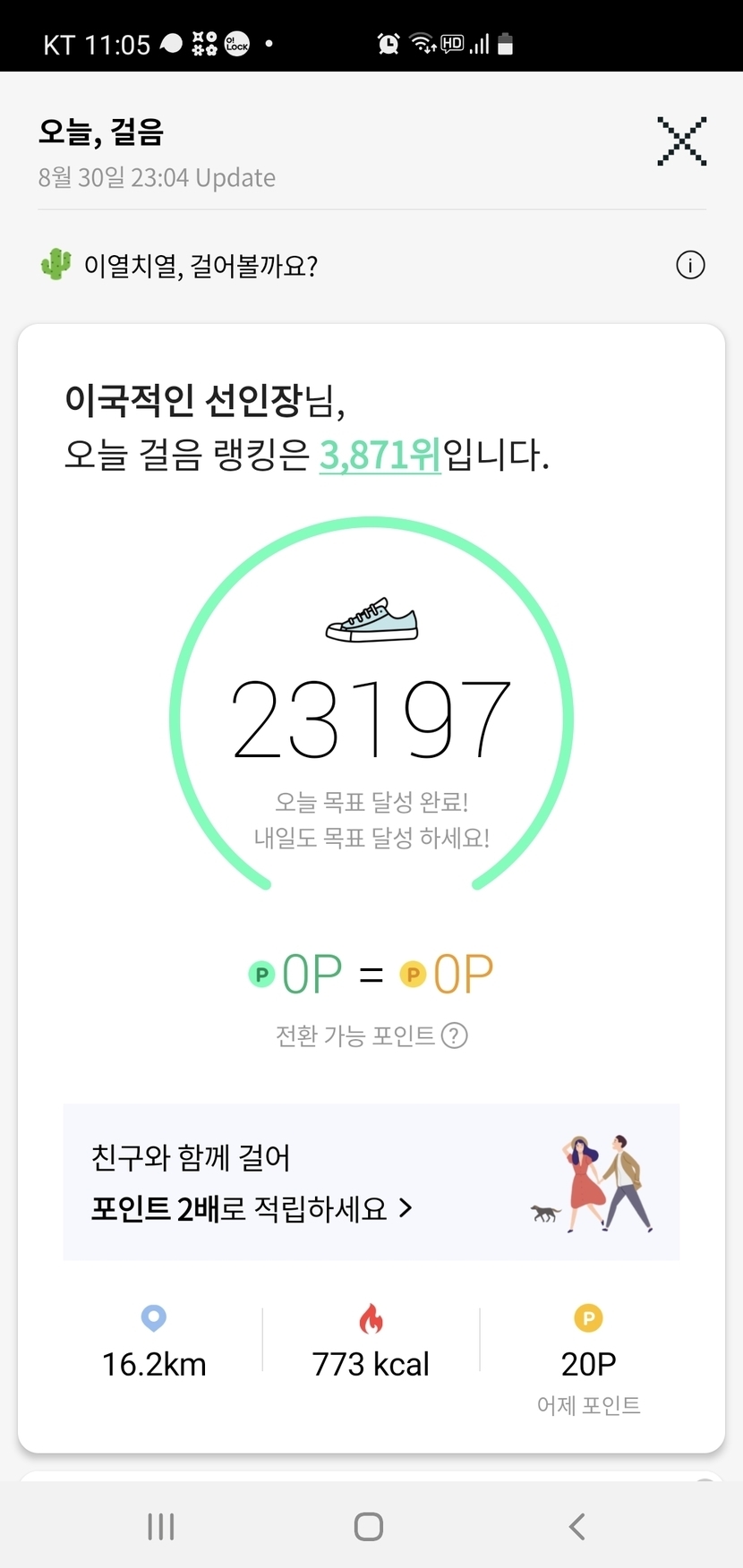The height and width of the screenshot is (1568, 743).
Task: Go back using the system back button
Action: pyautogui.click(x=577, y=1526)
